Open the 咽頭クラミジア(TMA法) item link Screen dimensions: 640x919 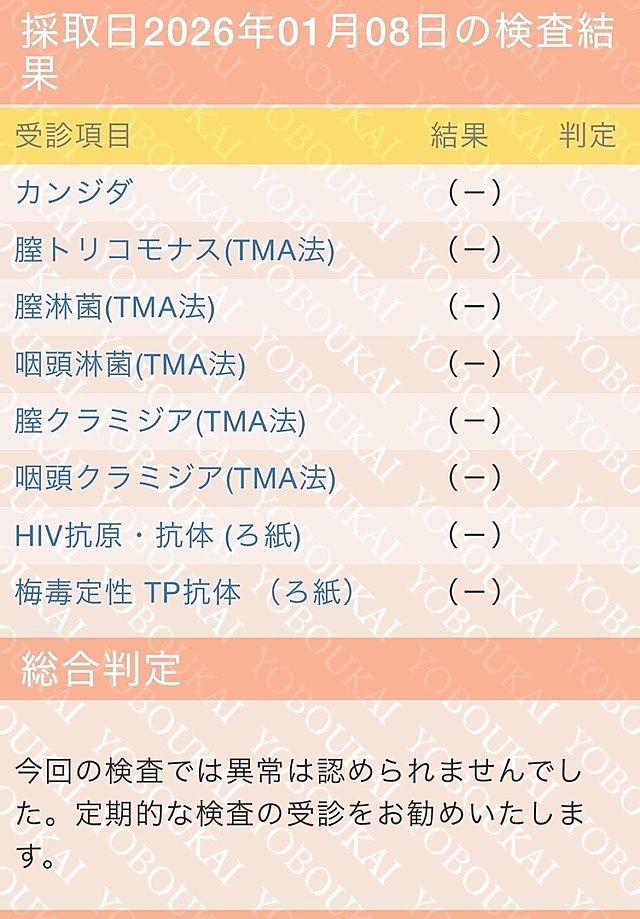pos(175,478)
